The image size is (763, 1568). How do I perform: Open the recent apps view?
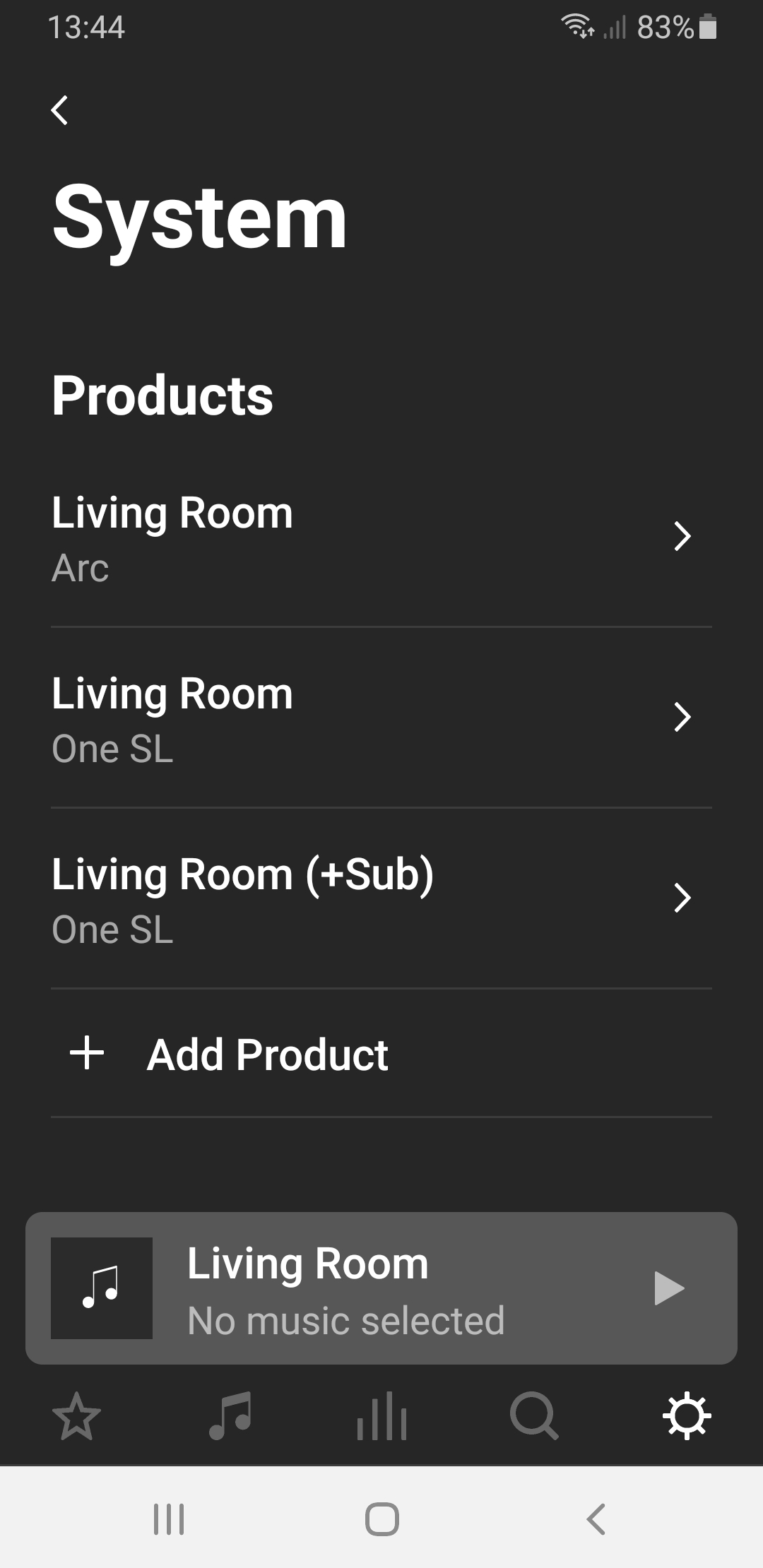tap(169, 1519)
